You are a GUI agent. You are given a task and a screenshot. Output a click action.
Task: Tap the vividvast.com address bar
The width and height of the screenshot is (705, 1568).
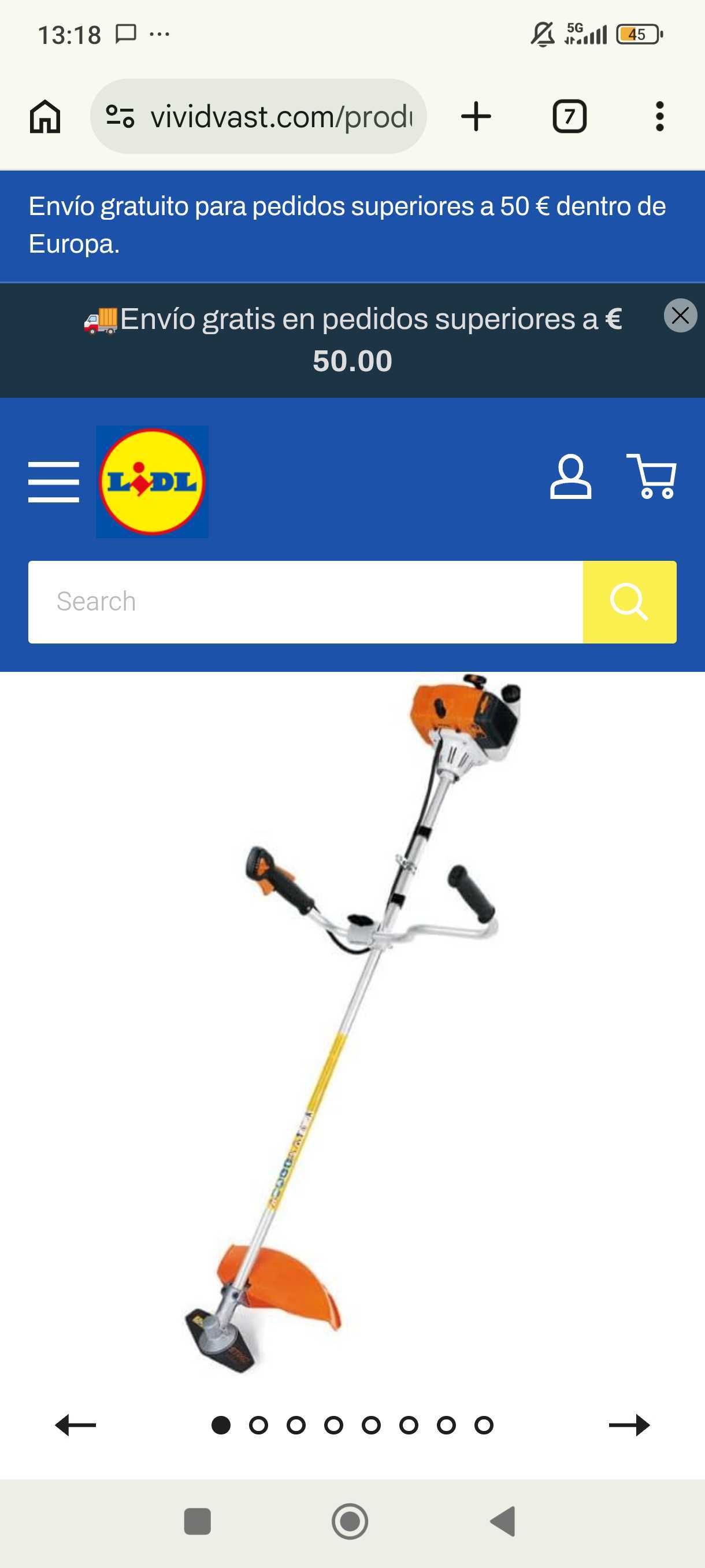click(258, 116)
